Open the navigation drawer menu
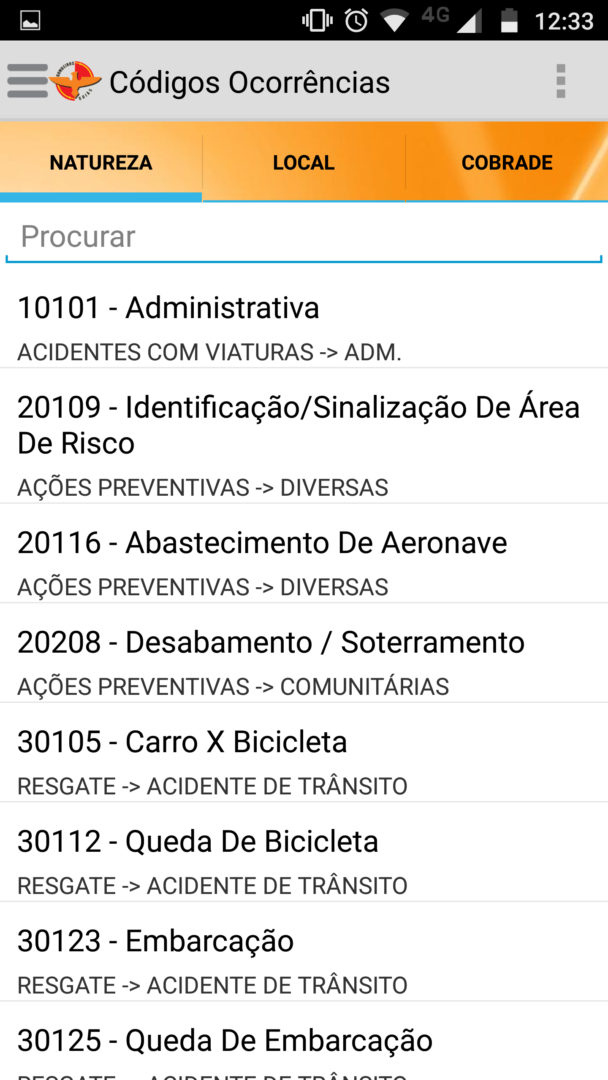This screenshot has width=608, height=1080. (28, 81)
